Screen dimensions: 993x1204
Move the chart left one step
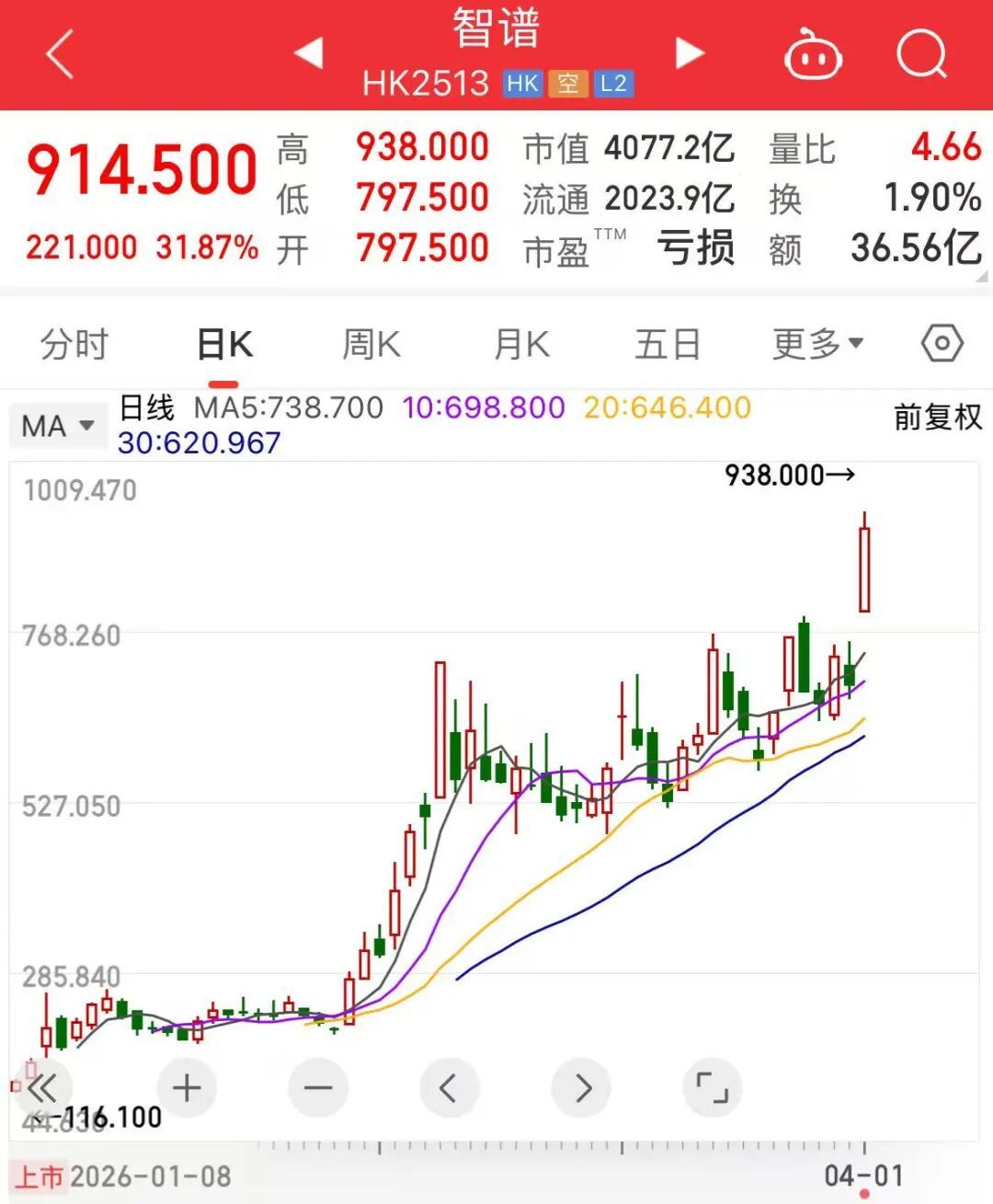coord(449,1089)
